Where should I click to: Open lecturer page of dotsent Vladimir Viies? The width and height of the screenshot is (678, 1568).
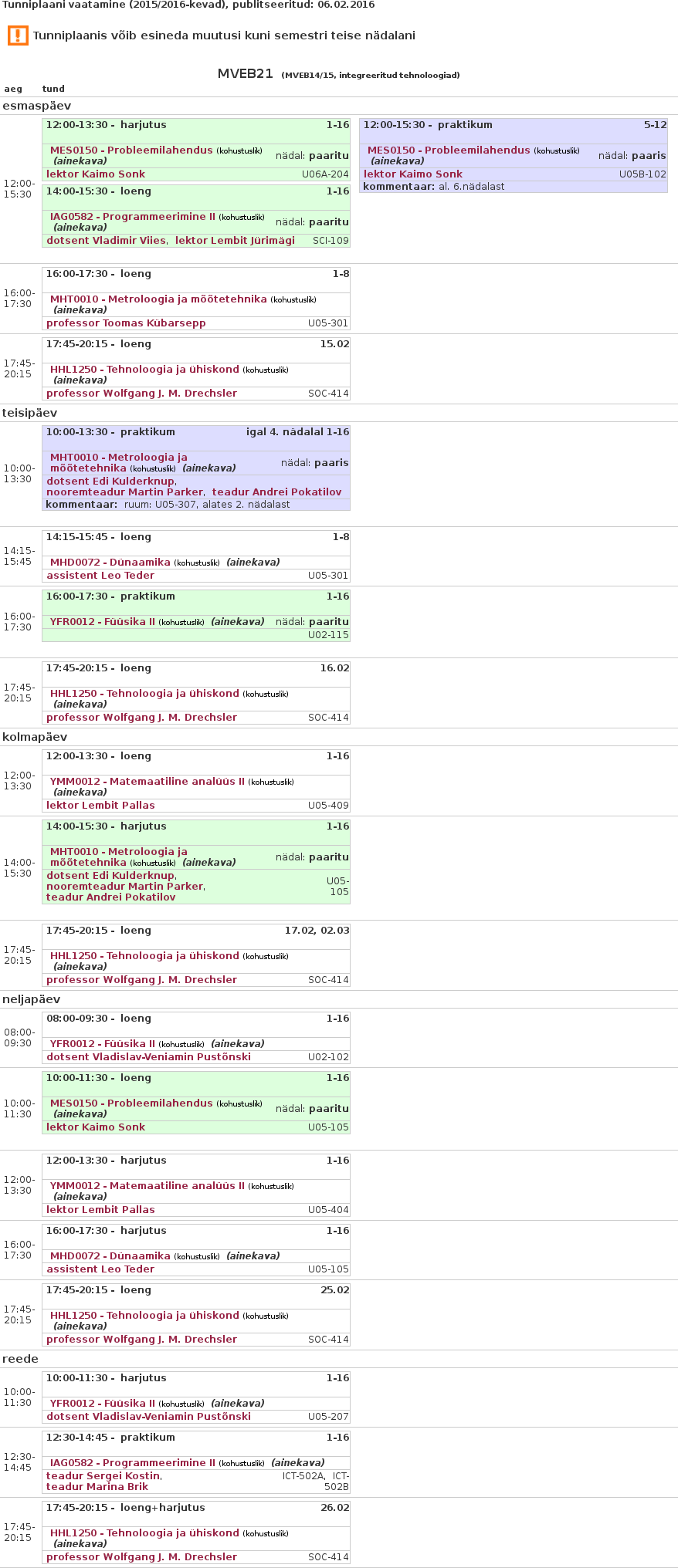pos(107,241)
